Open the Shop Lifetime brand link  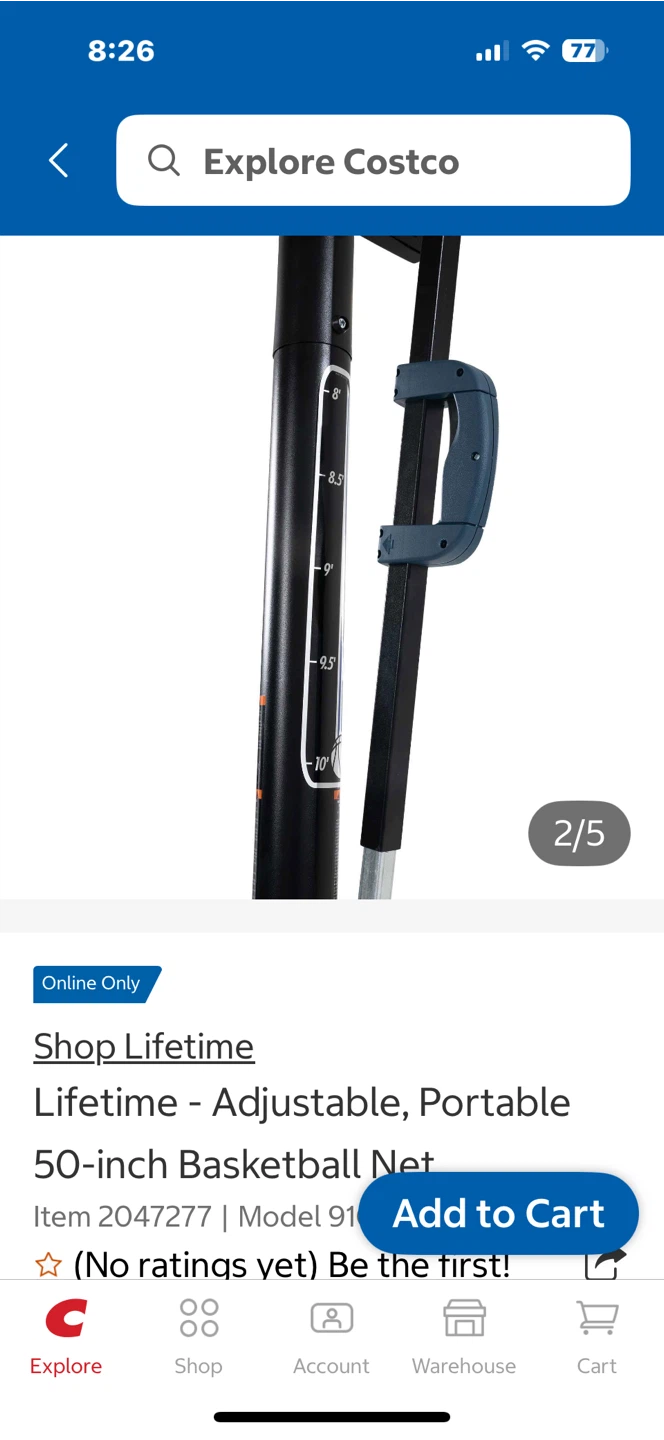tap(144, 1046)
